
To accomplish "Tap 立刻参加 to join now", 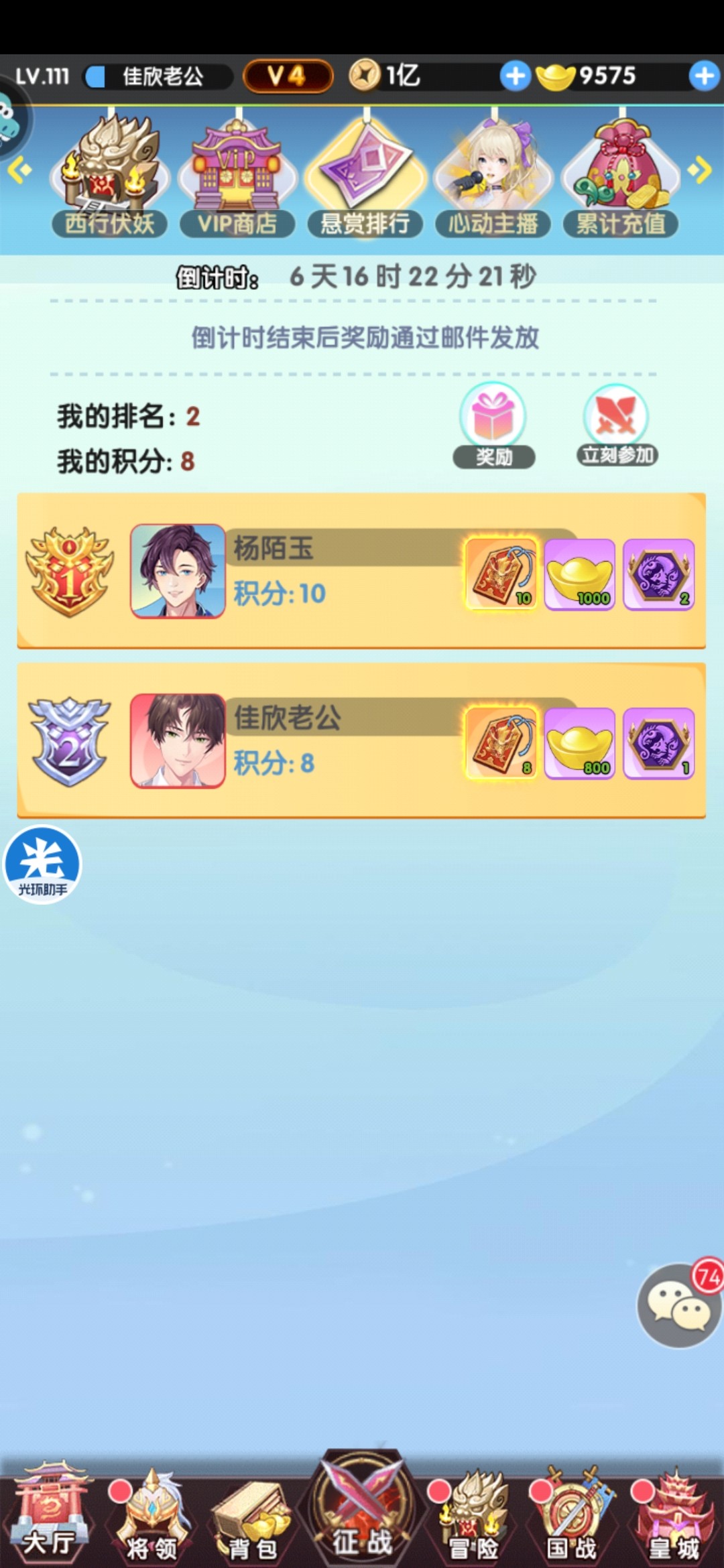I will coord(617,426).
